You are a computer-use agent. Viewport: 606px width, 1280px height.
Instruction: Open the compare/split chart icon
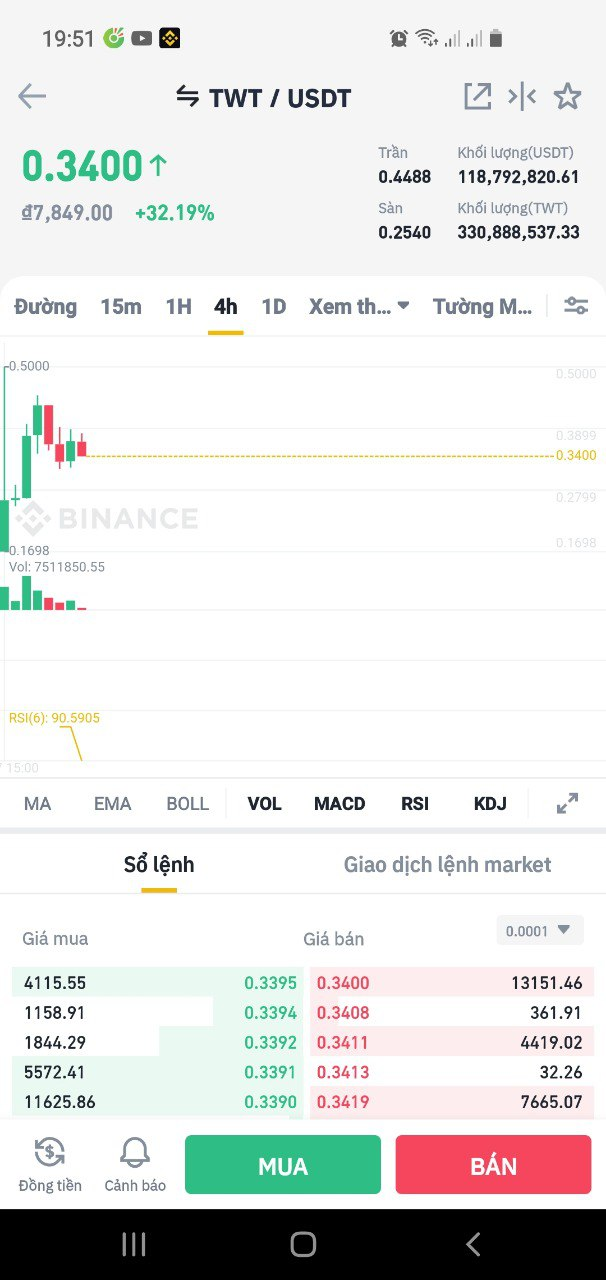tap(522, 97)
